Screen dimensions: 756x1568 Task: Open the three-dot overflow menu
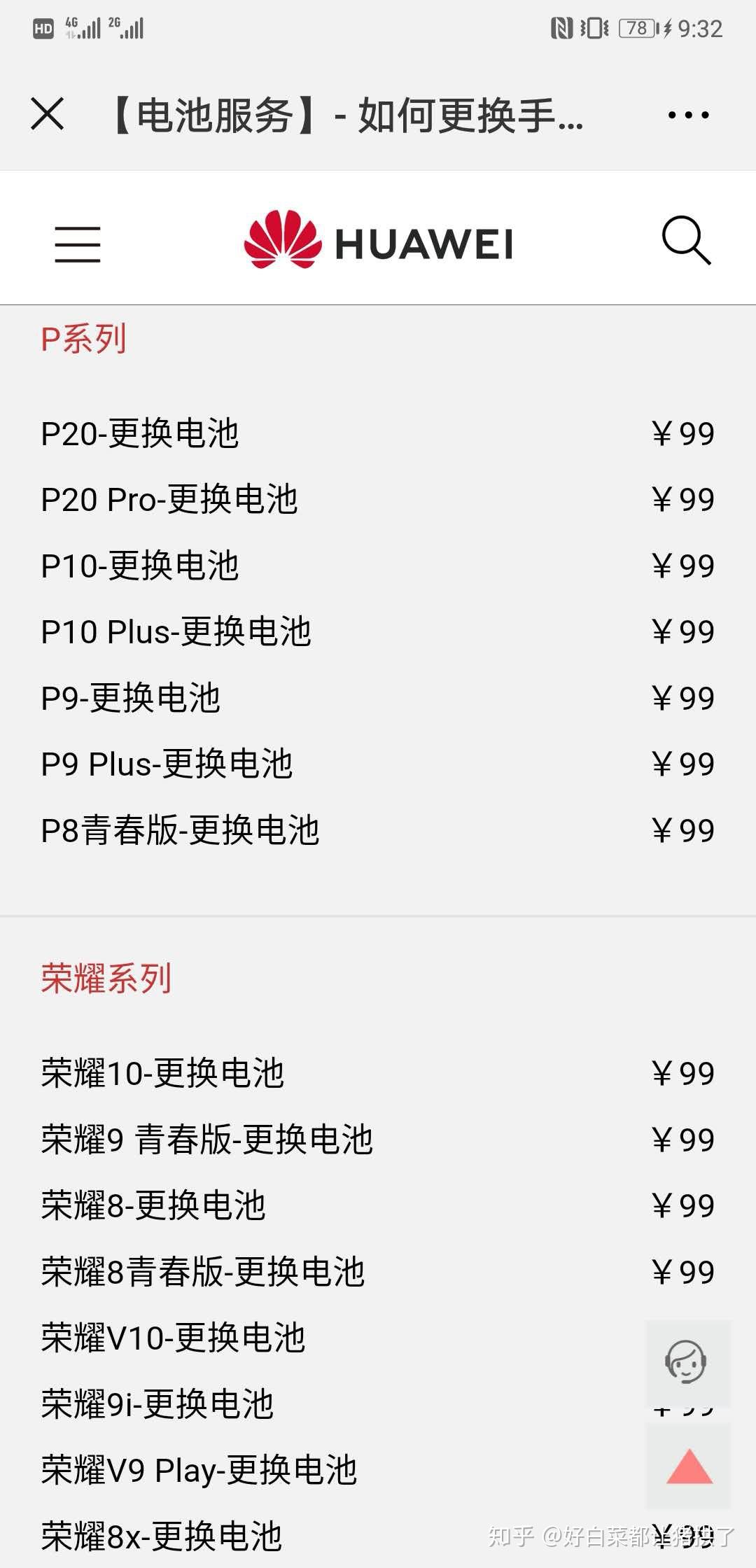(x=688, y=115)
